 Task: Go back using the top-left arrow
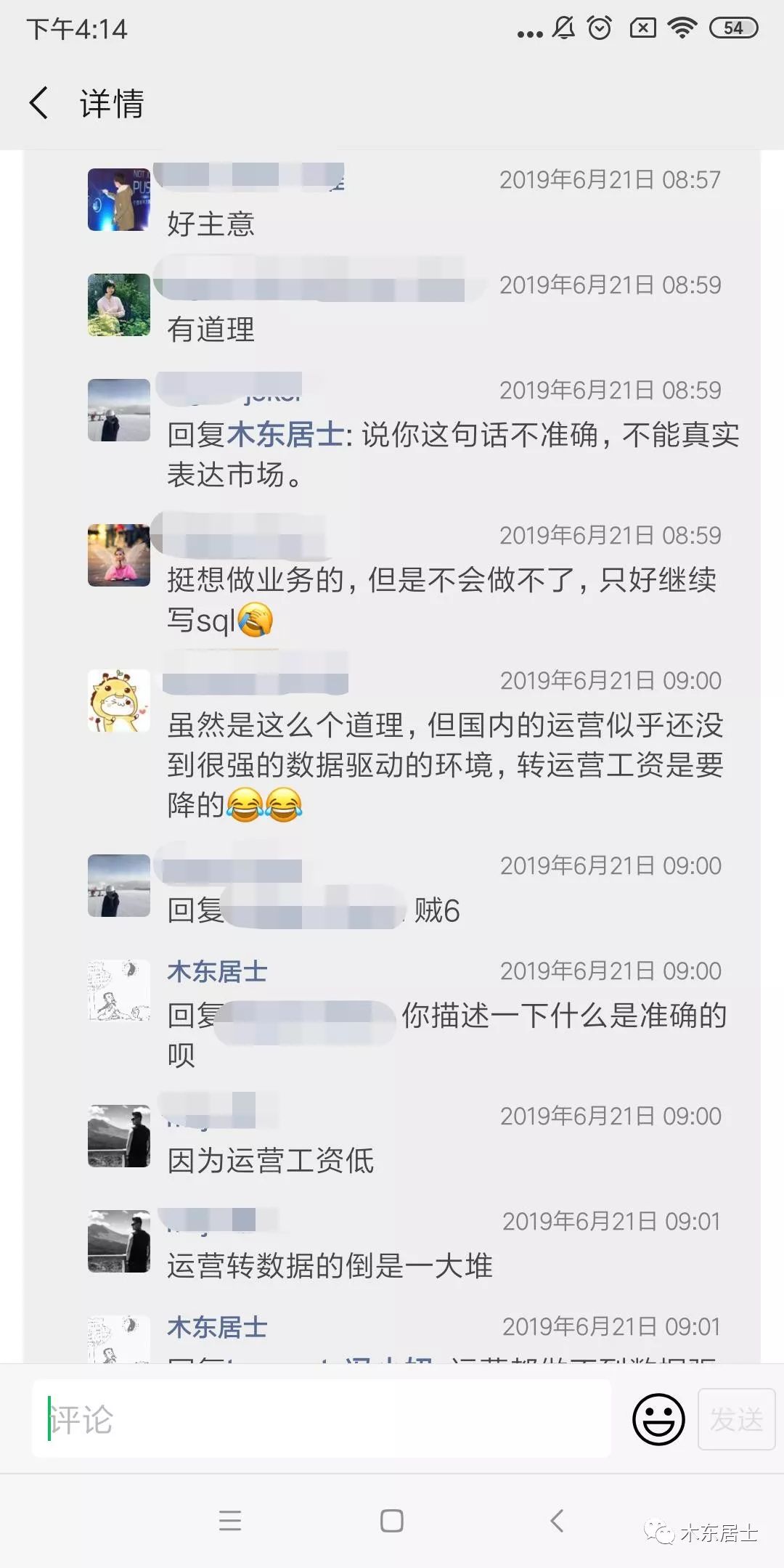(39, 102)
